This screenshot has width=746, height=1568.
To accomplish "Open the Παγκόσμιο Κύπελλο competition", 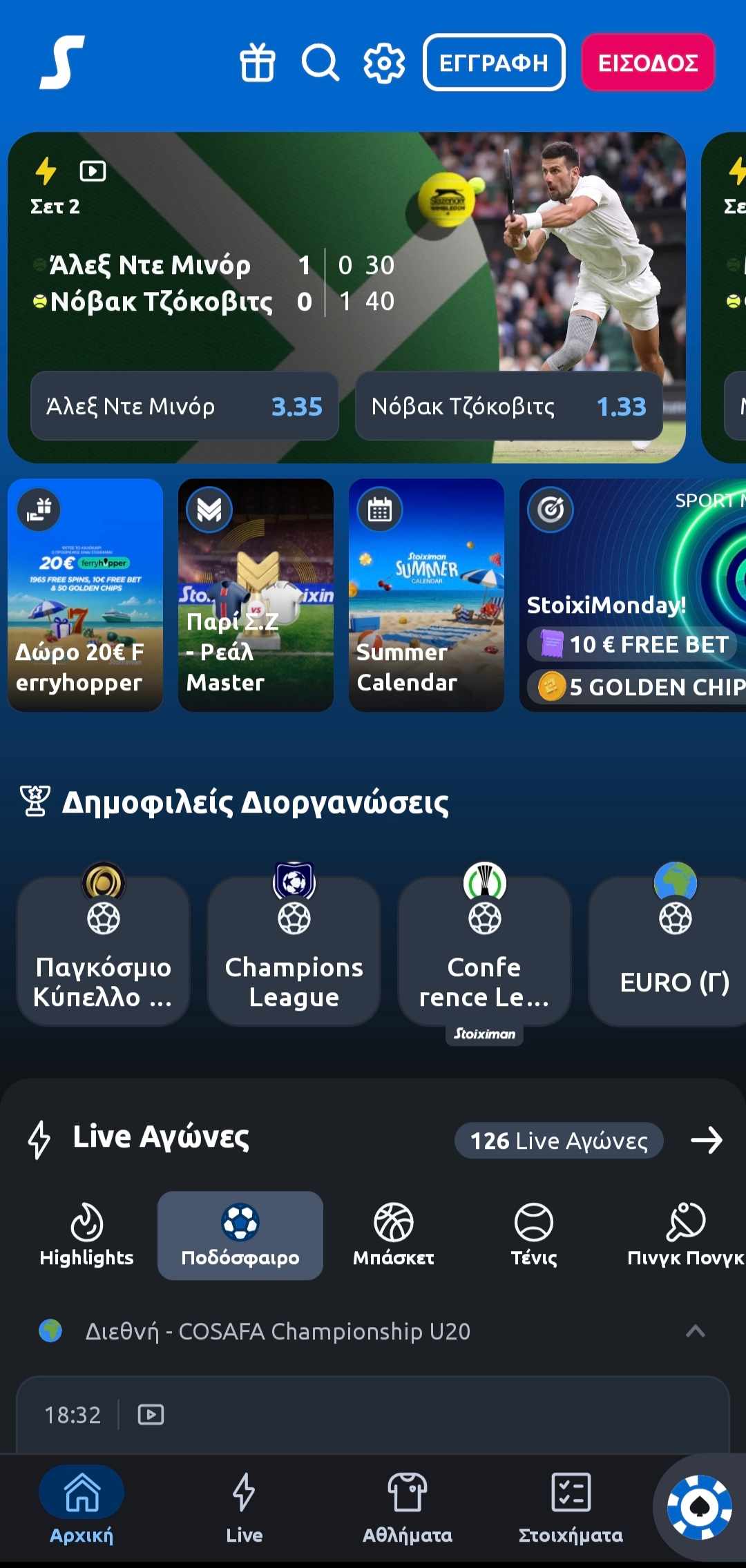I will point(103,951).
